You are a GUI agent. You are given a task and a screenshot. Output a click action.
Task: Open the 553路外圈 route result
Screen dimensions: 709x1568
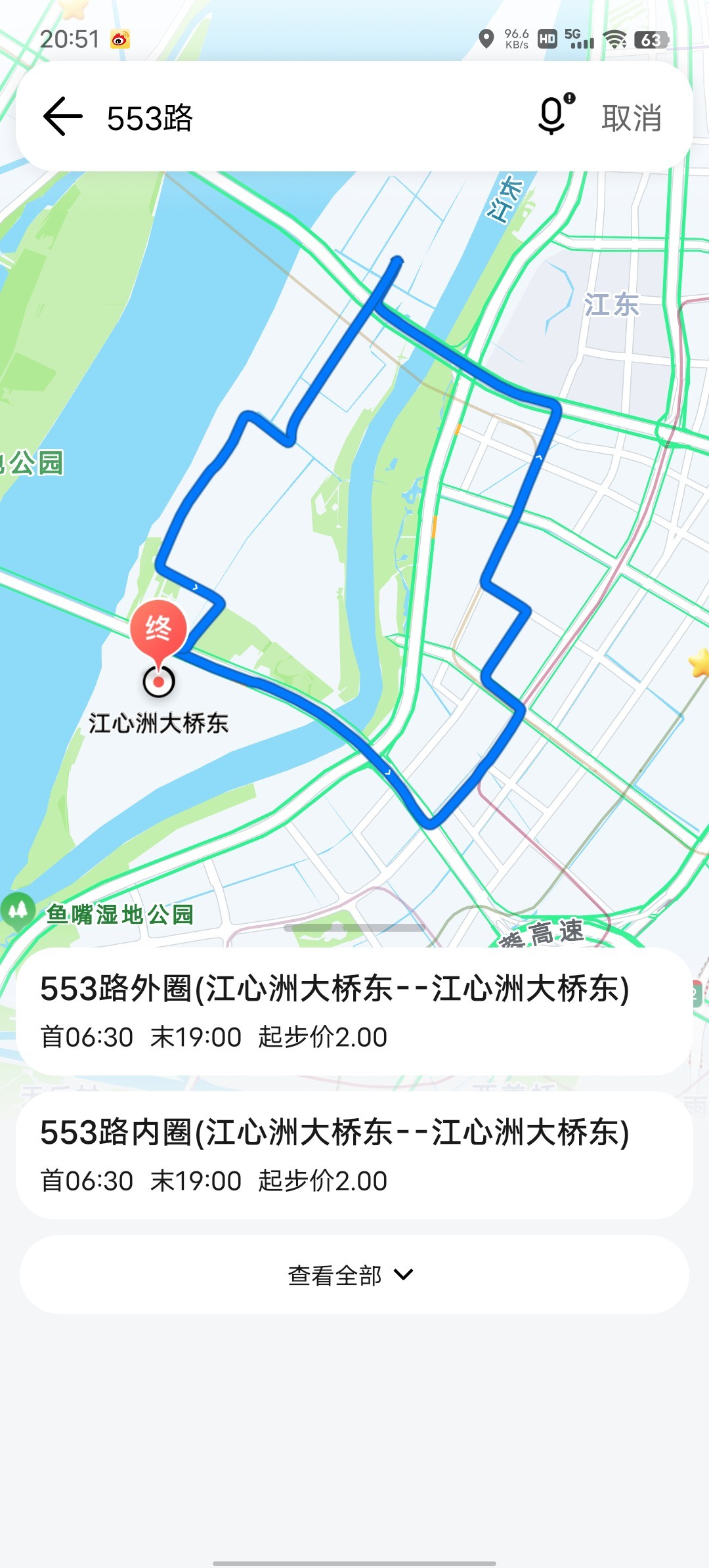tap(354, 1011)
